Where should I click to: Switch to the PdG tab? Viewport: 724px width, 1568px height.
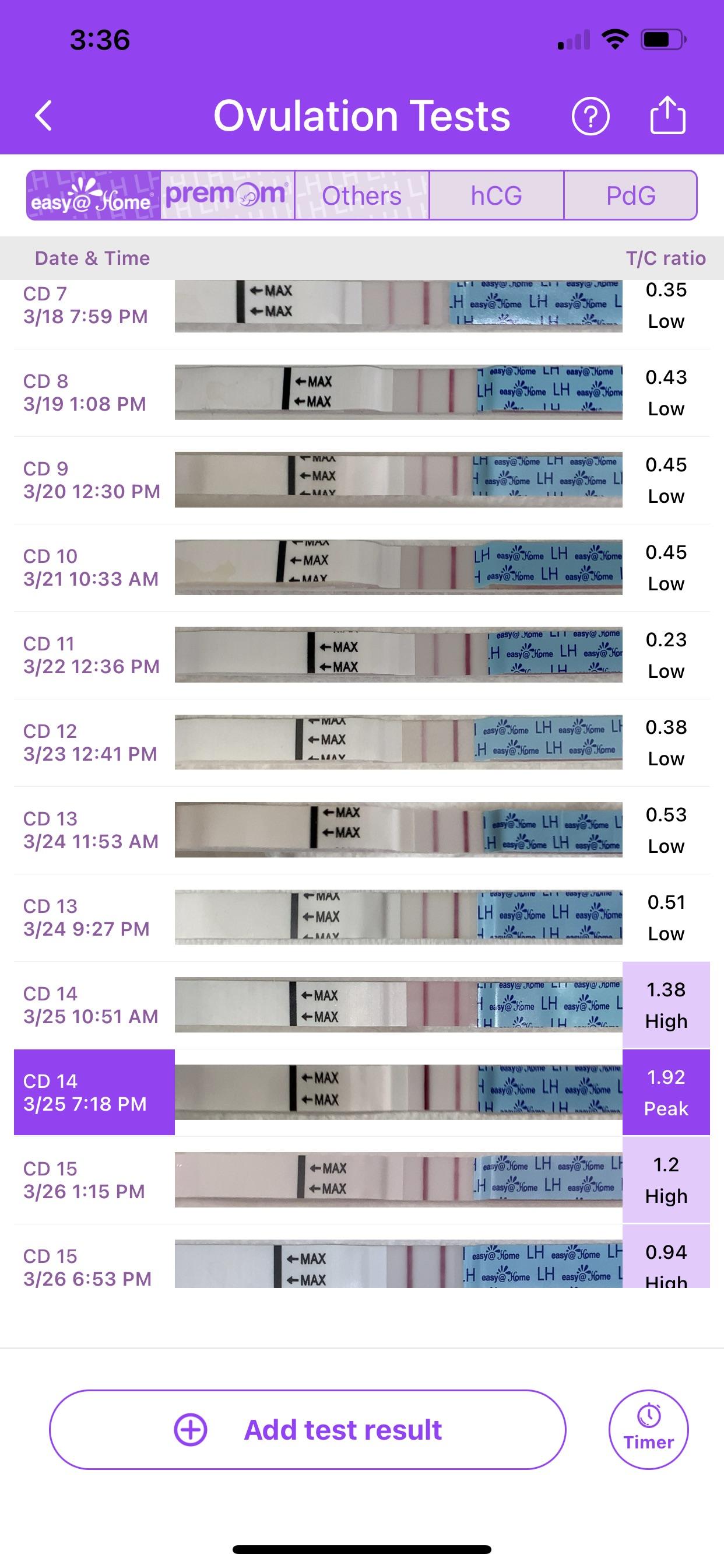pos(630,195)
